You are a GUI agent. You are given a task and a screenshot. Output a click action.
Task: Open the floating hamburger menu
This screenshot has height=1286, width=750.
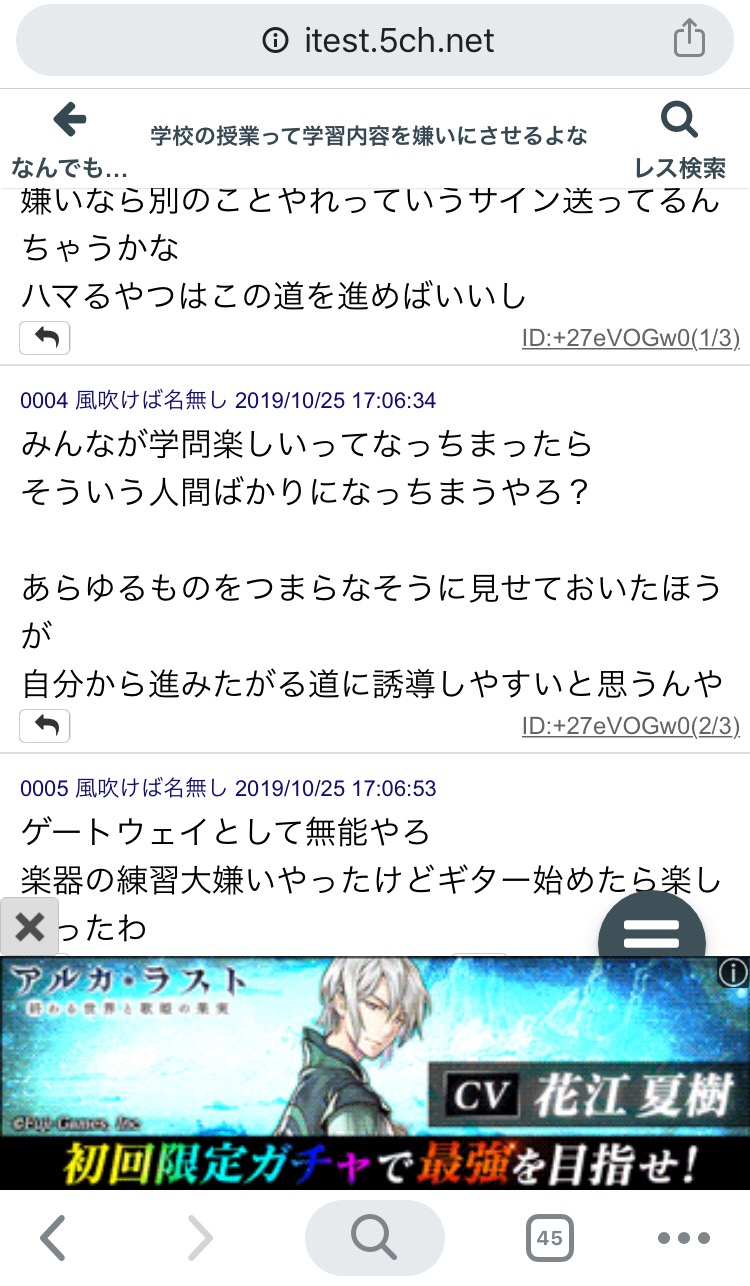click(652, 934)
